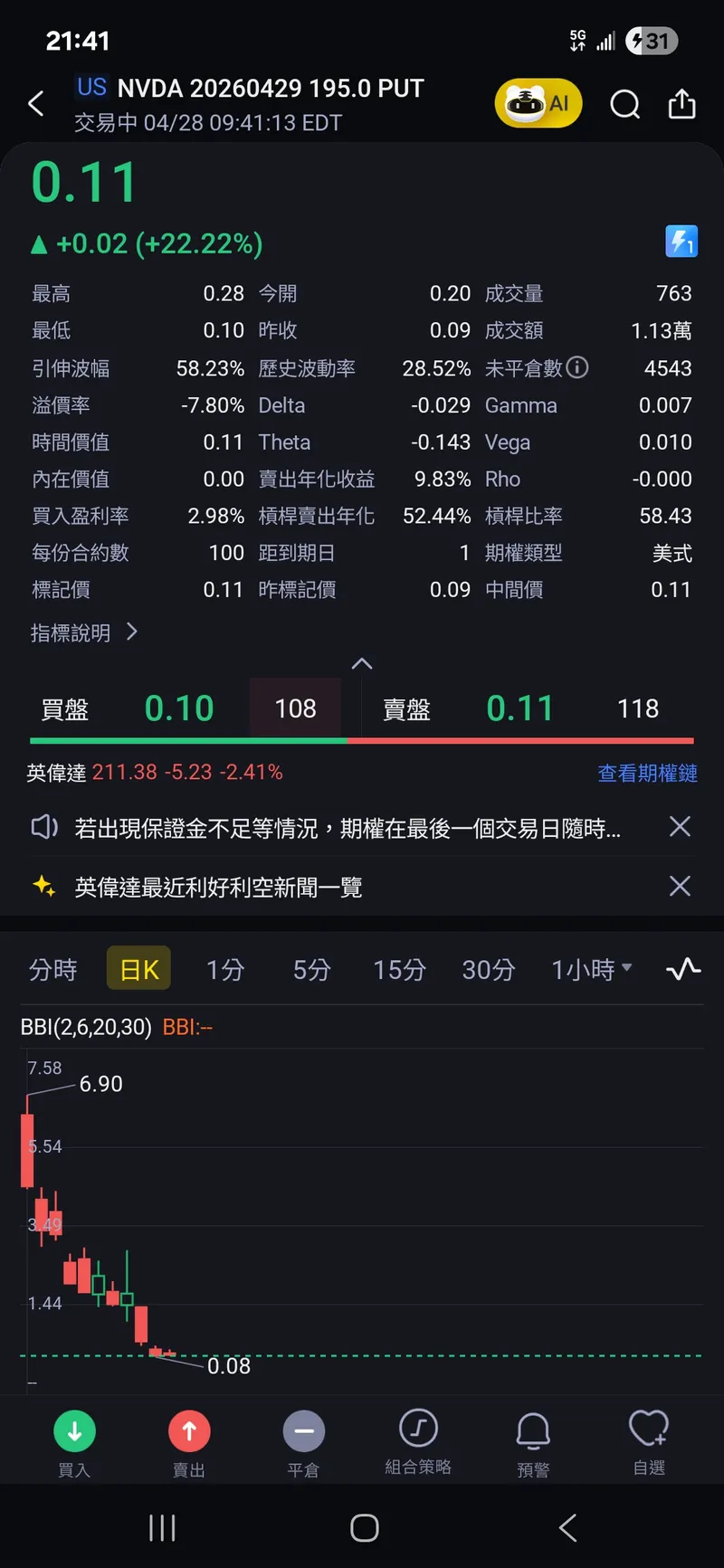This screenshot has height=1568, width=724.
Task: Select the 5分 chart interval
Action: [312, 970]
